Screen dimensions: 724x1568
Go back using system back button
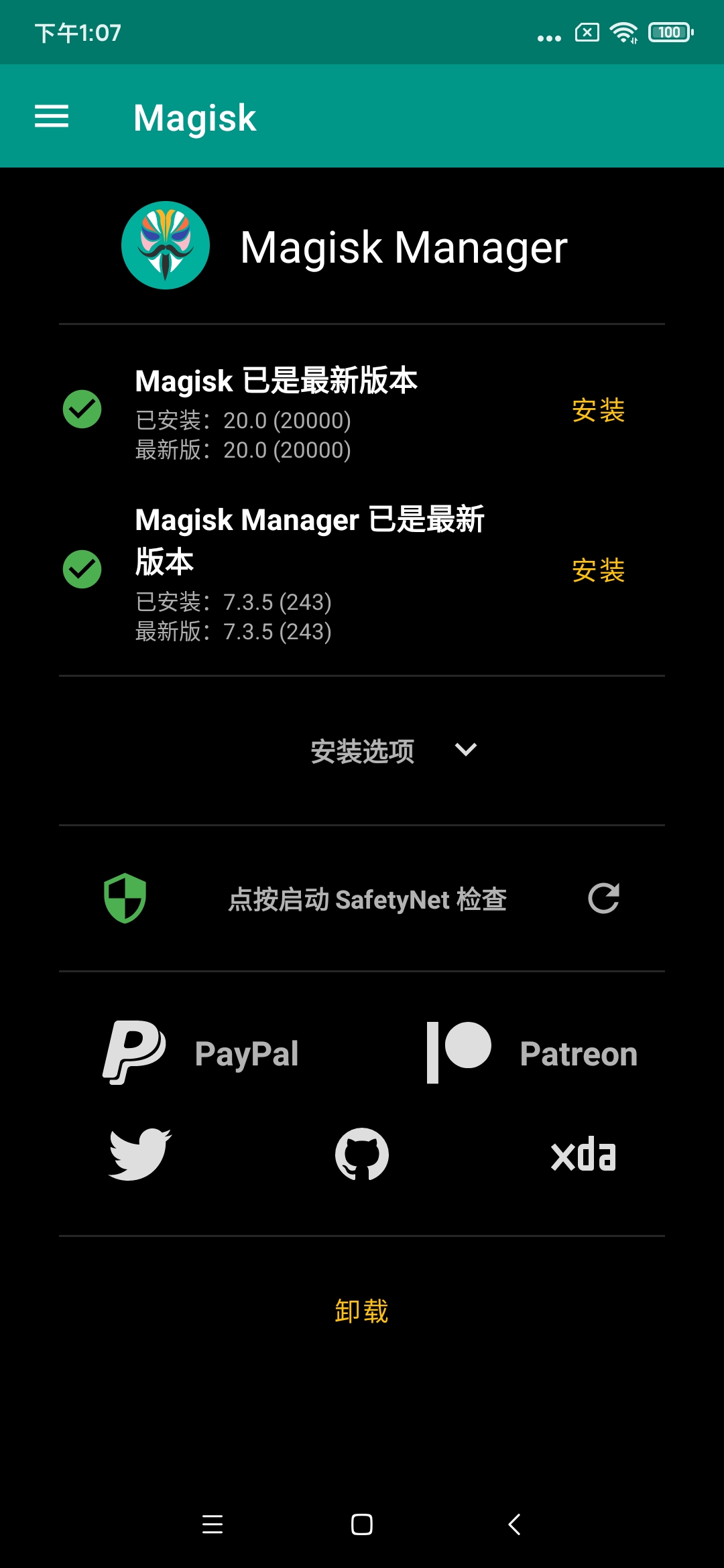pyautogui.click(x=514, y=1524)
